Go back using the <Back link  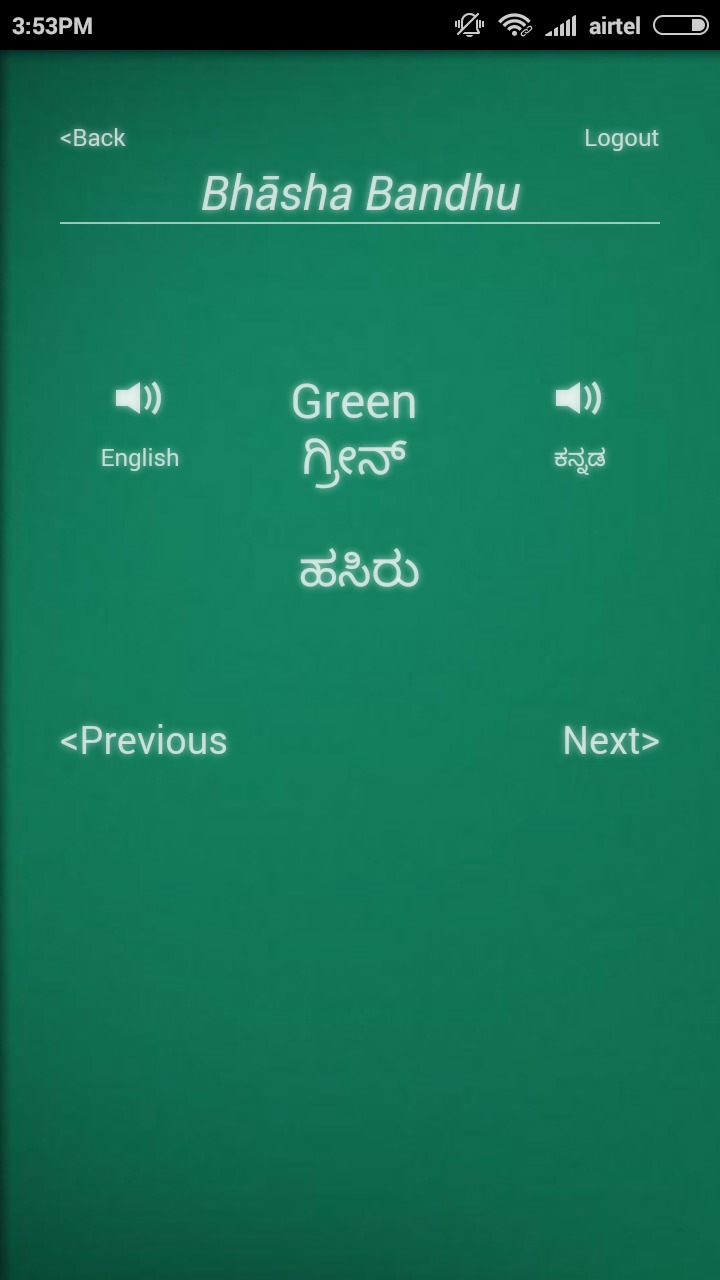point(93,138)
